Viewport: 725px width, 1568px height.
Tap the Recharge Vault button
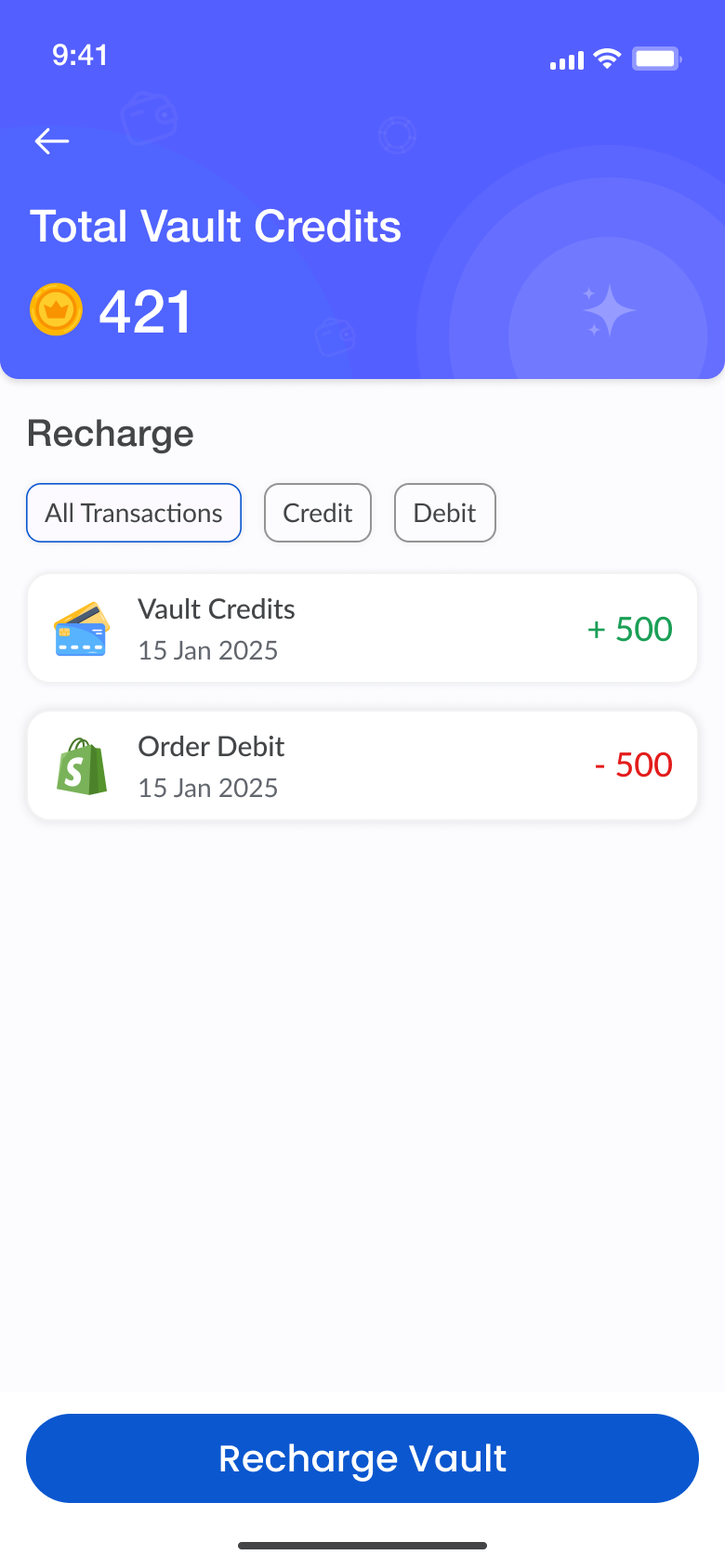362,1458
